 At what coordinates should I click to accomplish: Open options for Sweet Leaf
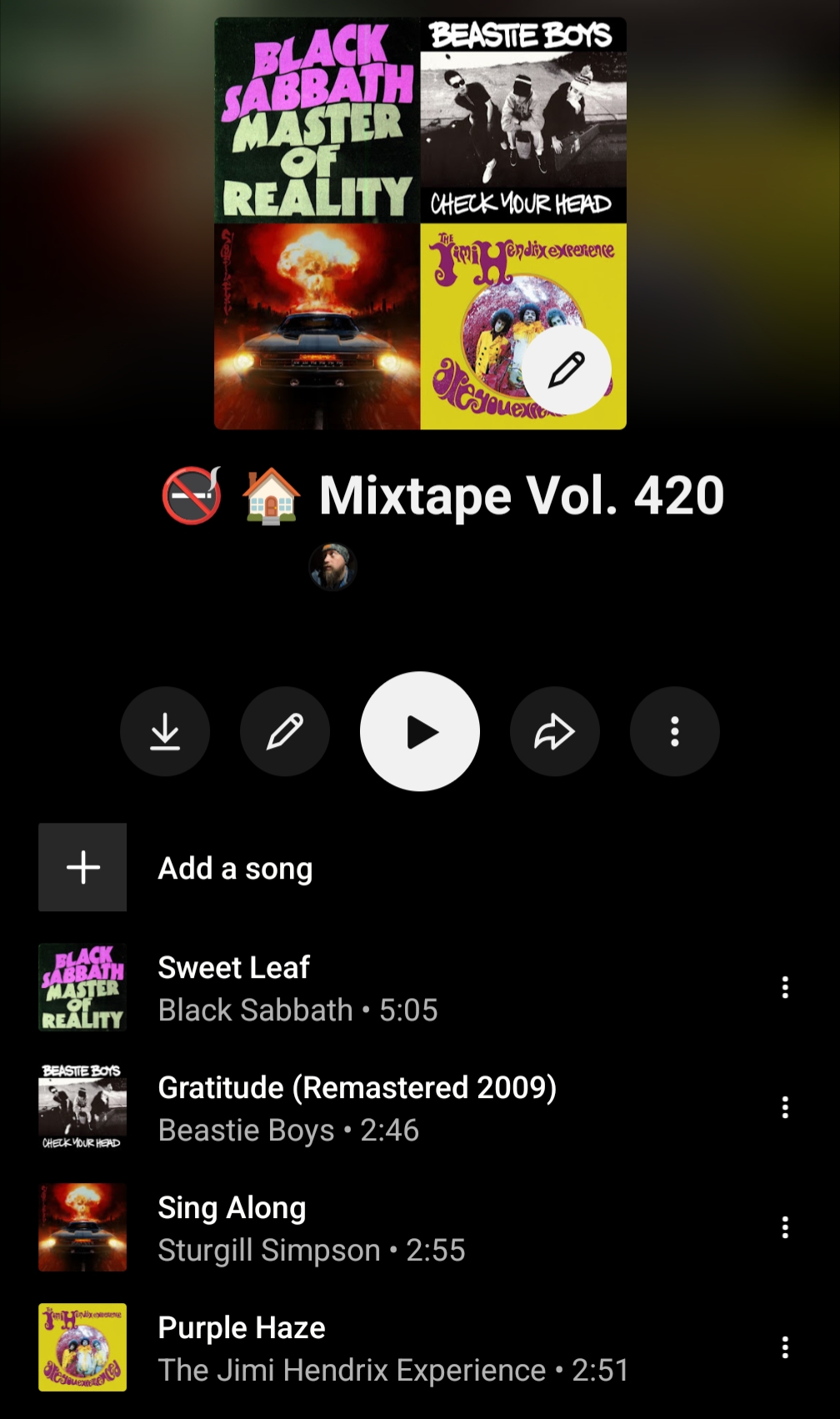784,987
